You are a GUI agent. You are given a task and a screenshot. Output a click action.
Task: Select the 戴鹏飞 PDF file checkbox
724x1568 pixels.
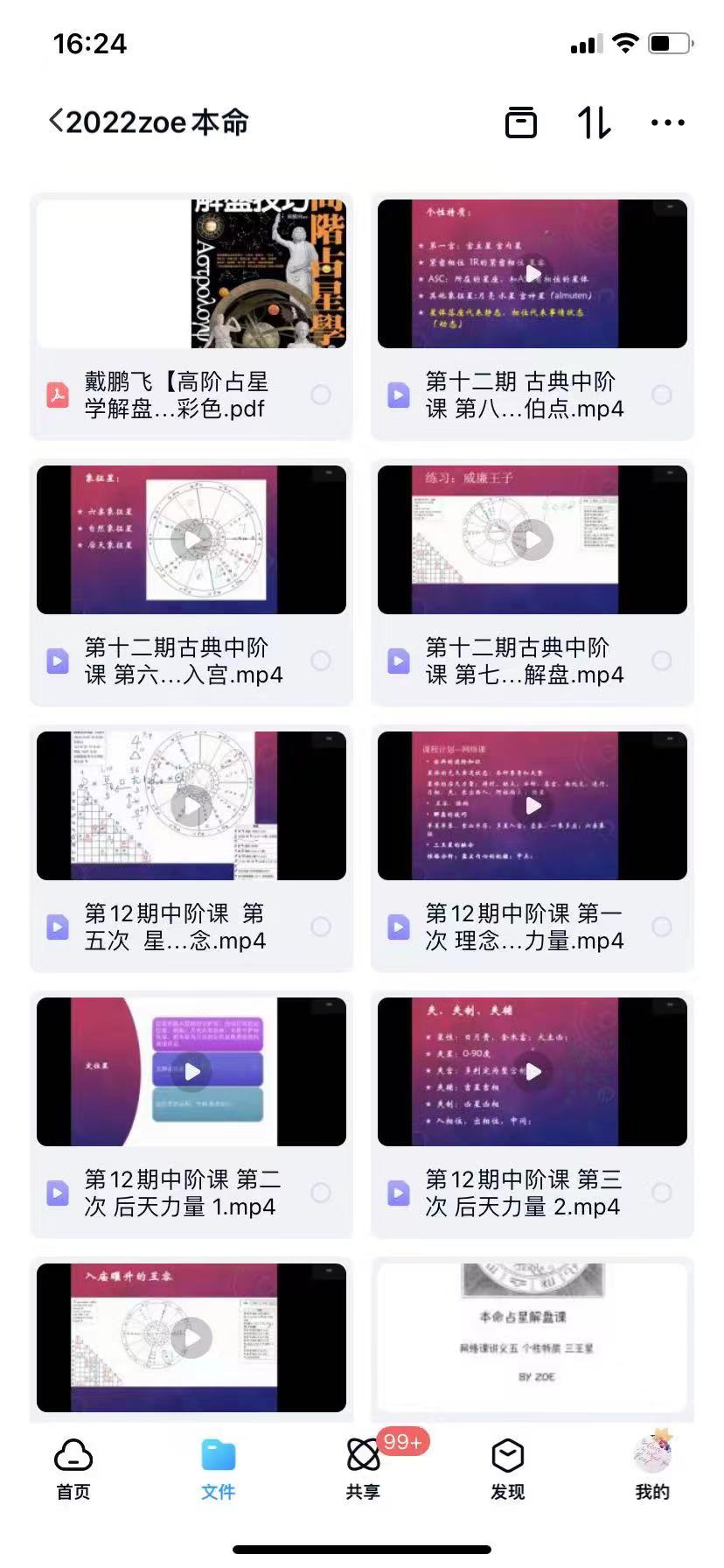click(321, 395)
